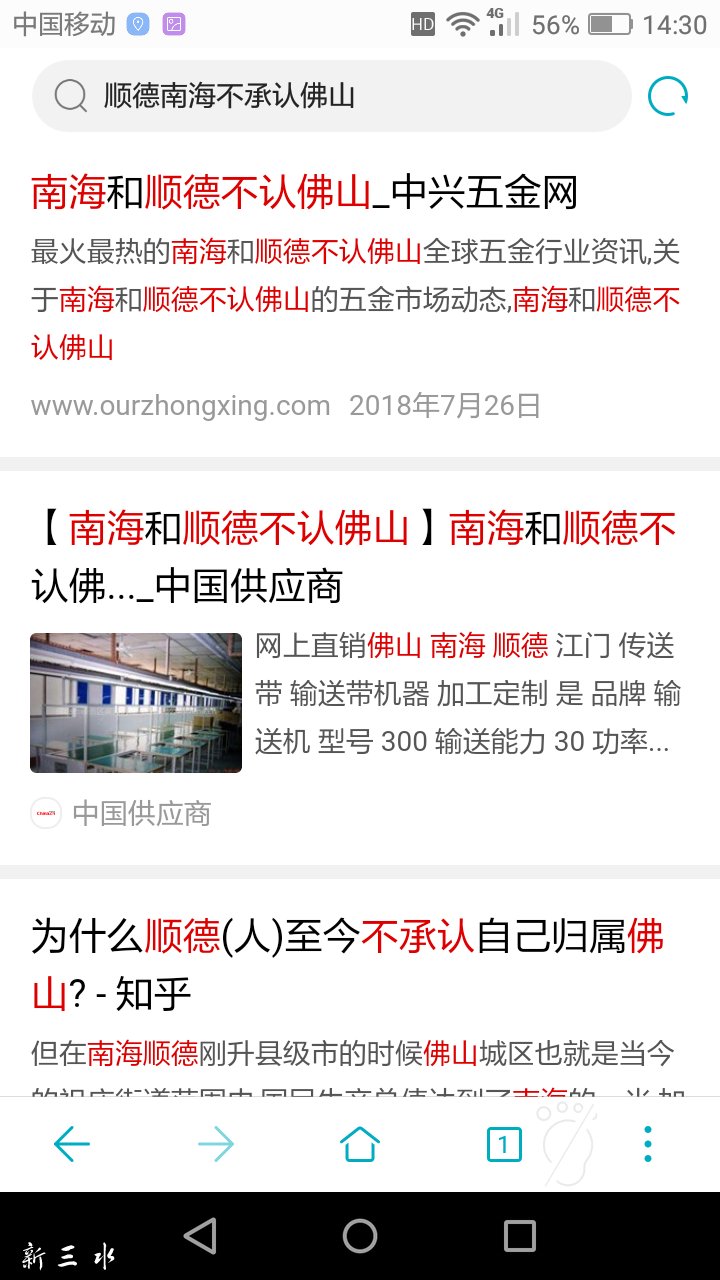720x1280 pixels.
Task: Go forward to the next page
Action: 216,1144
